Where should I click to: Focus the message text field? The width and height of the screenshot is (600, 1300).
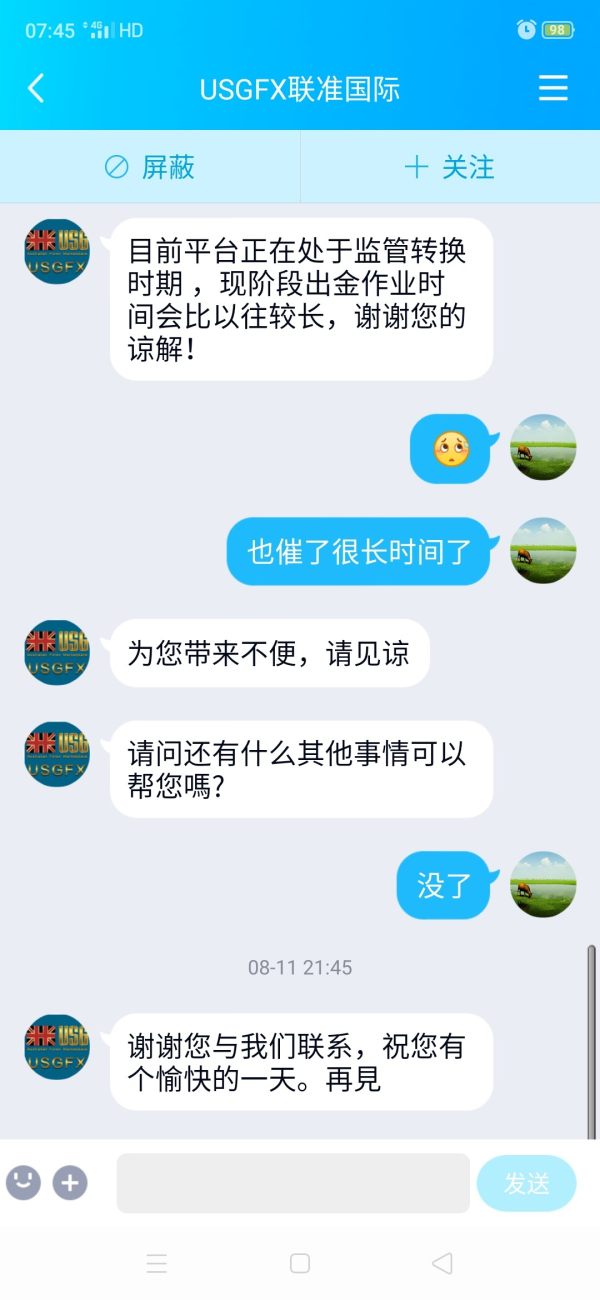click(293, 1183)
